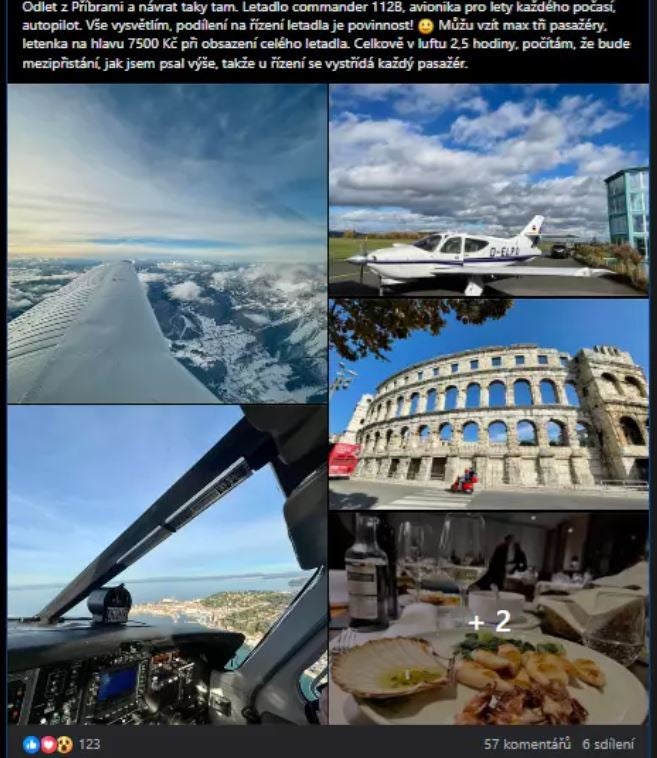657x758 pixels.
Task: Open the photo of the parked white aircraft
Action: 488,190
